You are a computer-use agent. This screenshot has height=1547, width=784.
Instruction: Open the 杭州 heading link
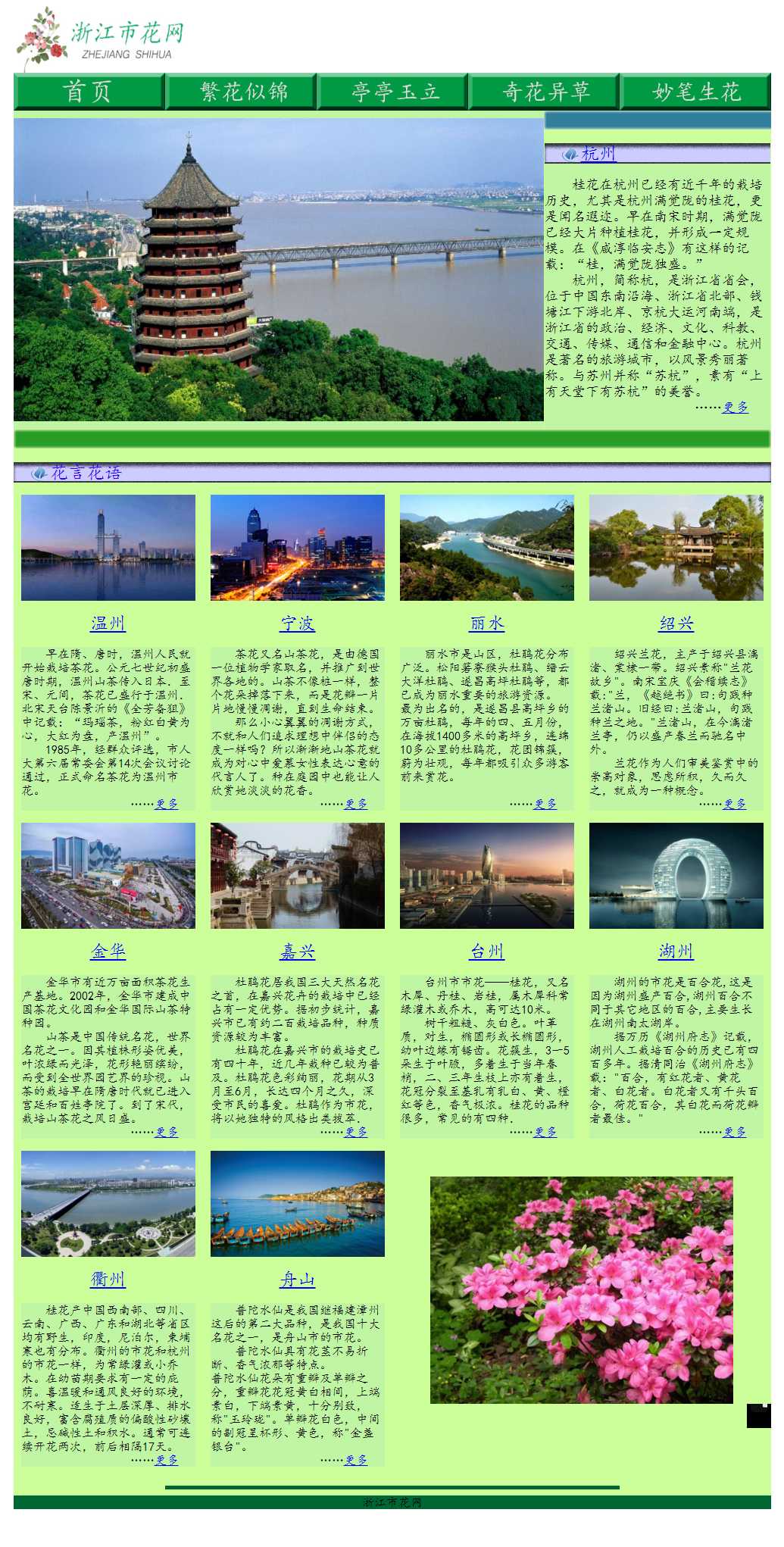pos(598,154)
